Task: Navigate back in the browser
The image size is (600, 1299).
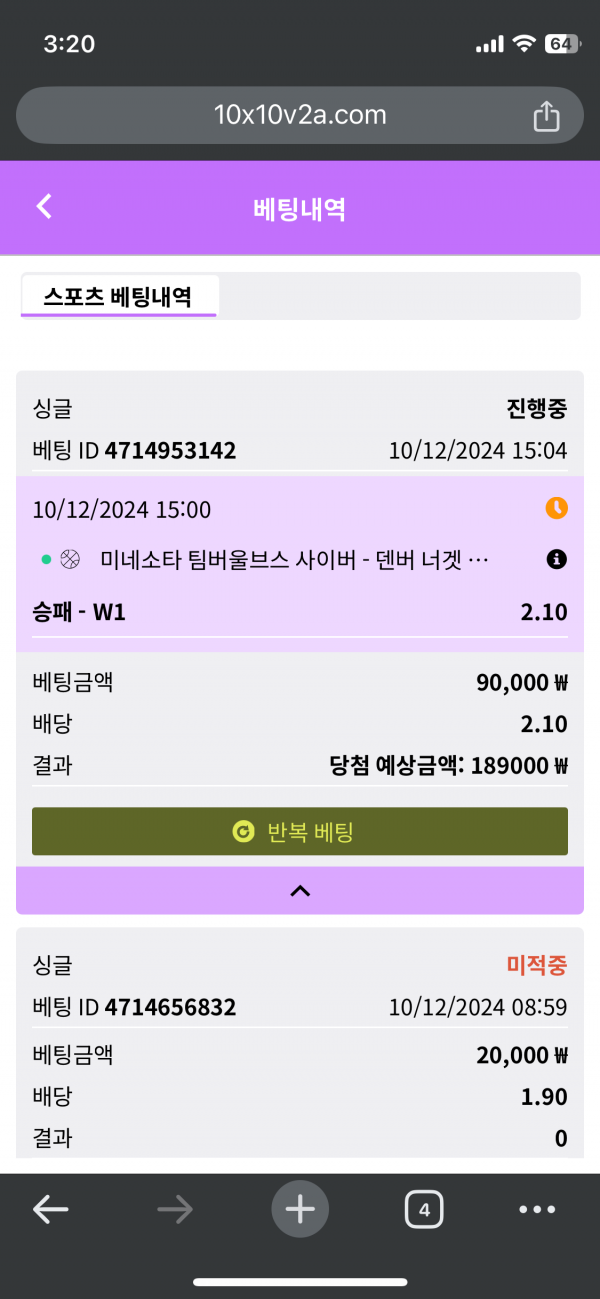Action: (51, 1210)
